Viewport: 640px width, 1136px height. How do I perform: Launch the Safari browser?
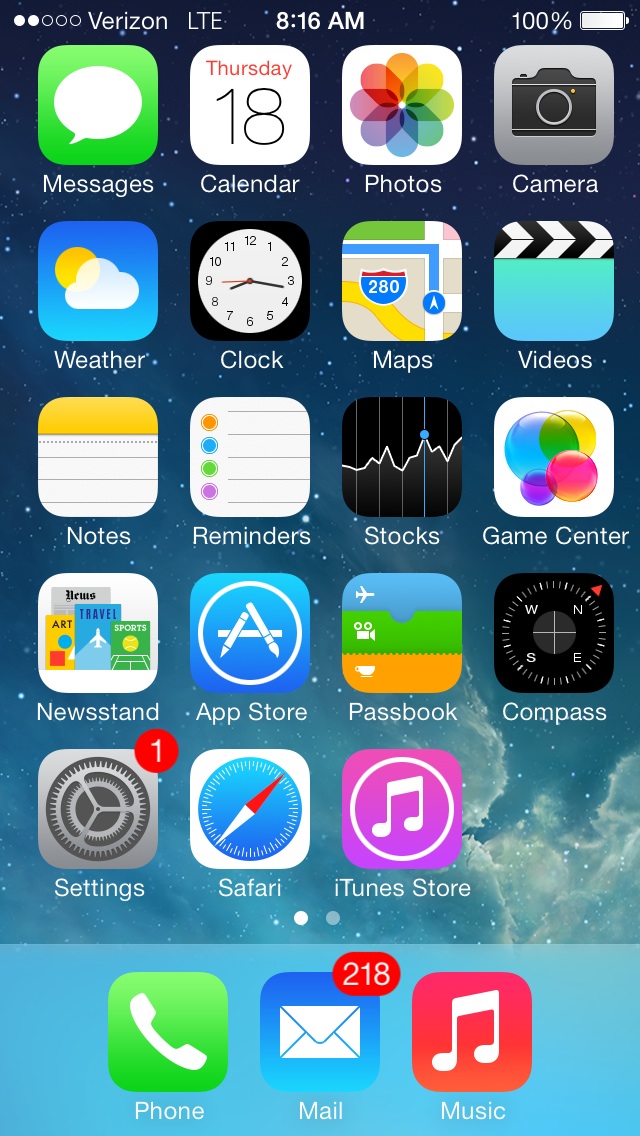tap(250, 809)
